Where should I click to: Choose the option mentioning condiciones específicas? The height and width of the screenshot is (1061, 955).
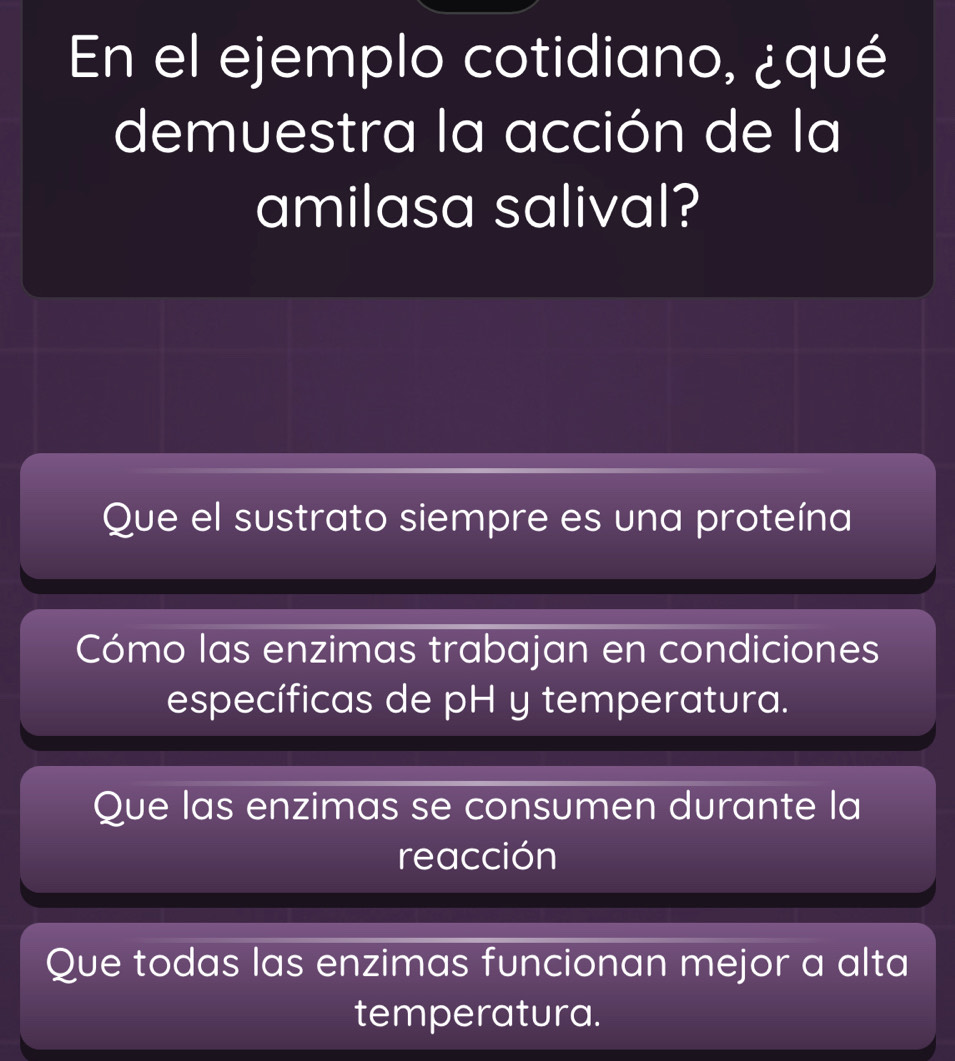(477, 676)
